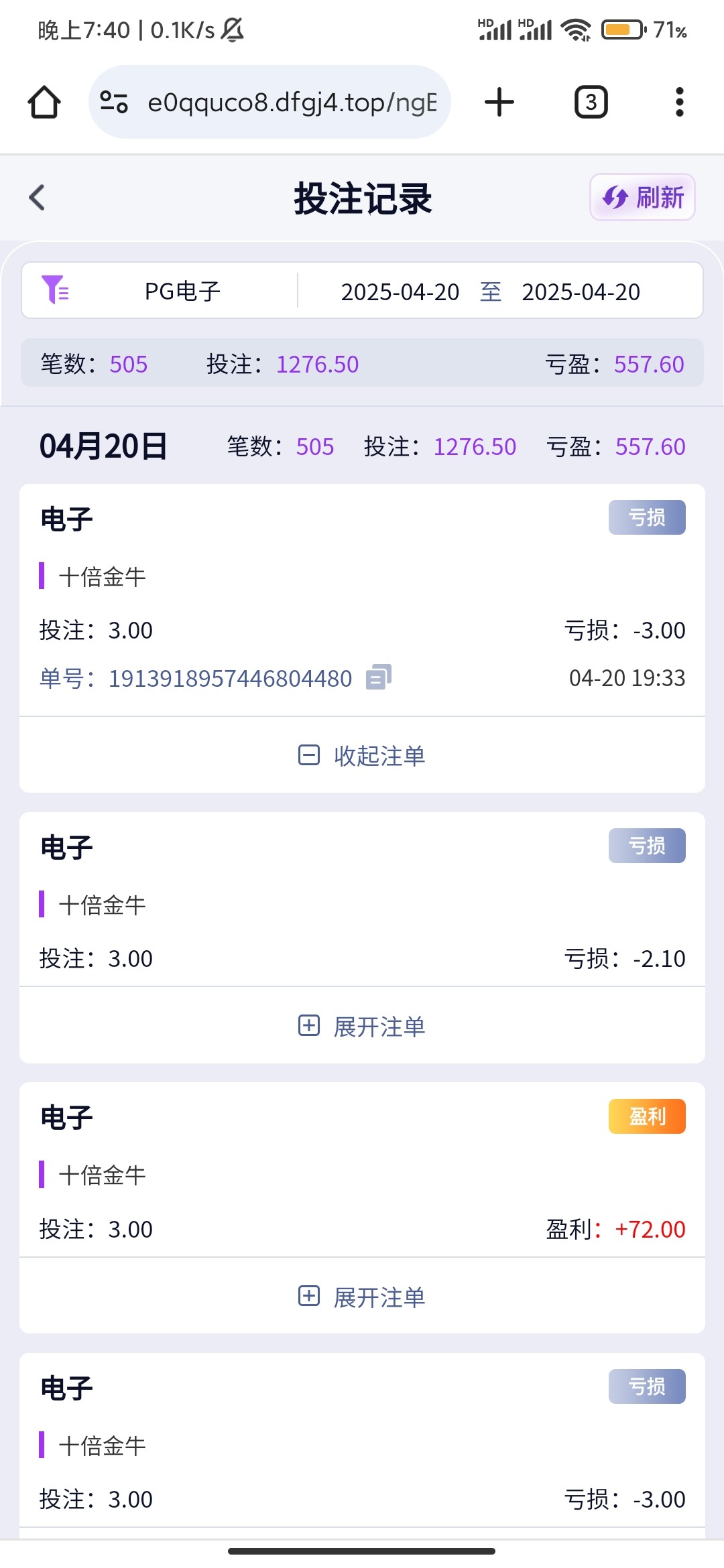Copy the order number 1913918957446804480
Viewport: 724px width, 1568px height.
[x=379, y=677]
